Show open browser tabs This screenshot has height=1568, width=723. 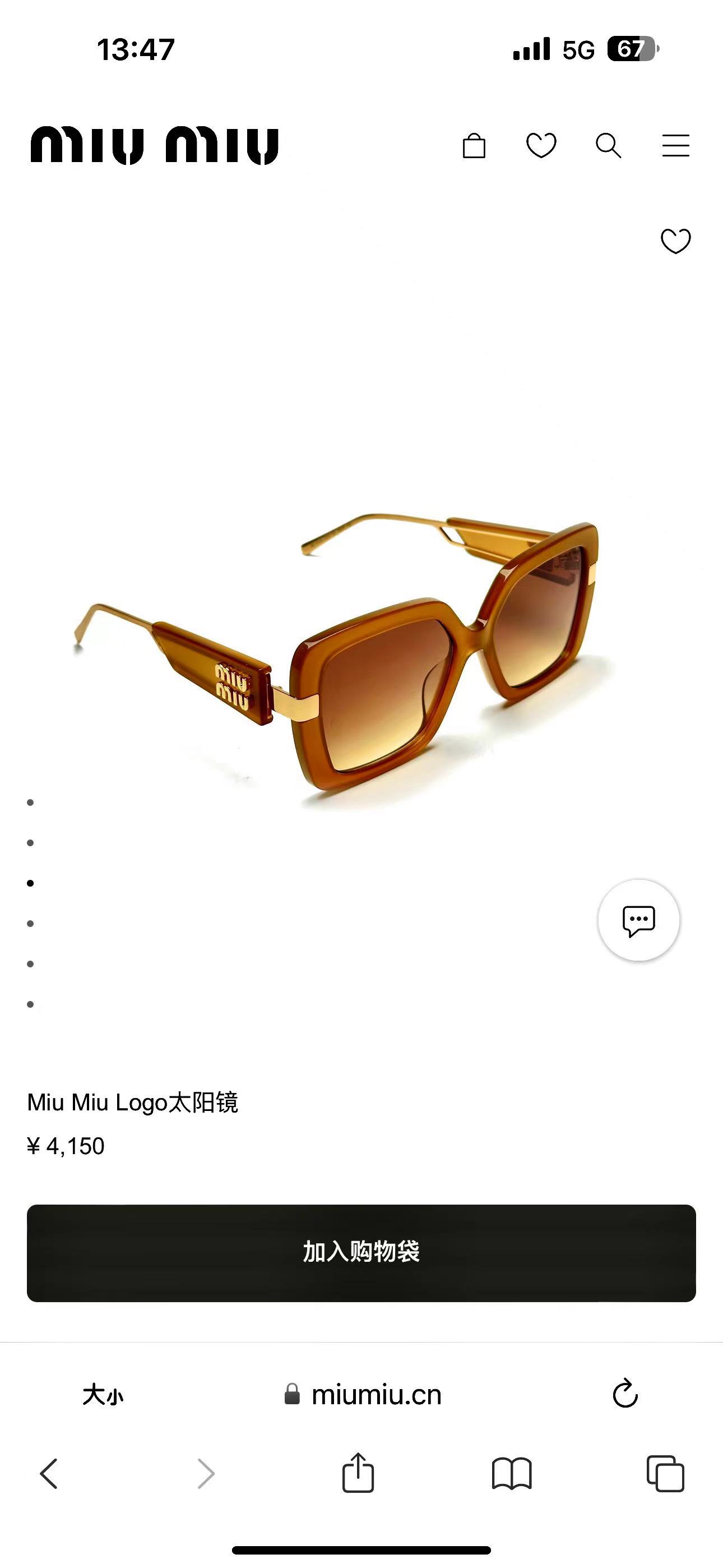[665, 1474]
